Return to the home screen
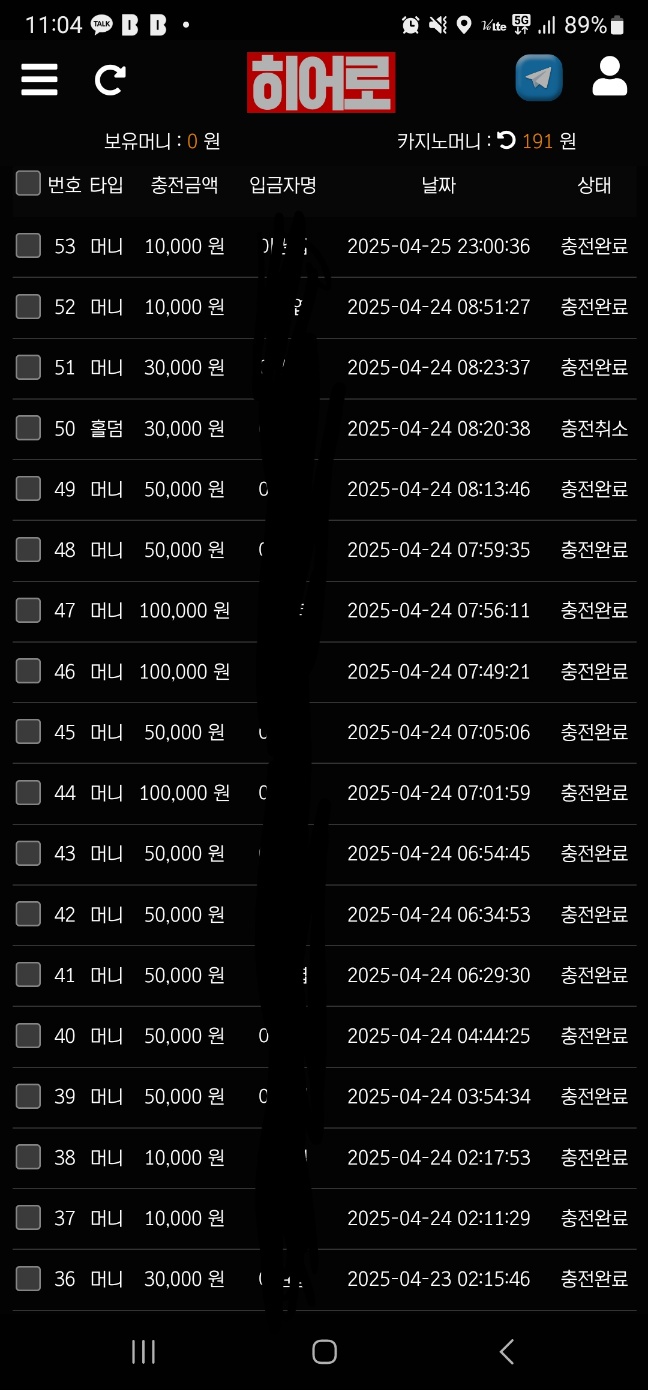The image size is (648, 1390). (x=324, y=1352)
